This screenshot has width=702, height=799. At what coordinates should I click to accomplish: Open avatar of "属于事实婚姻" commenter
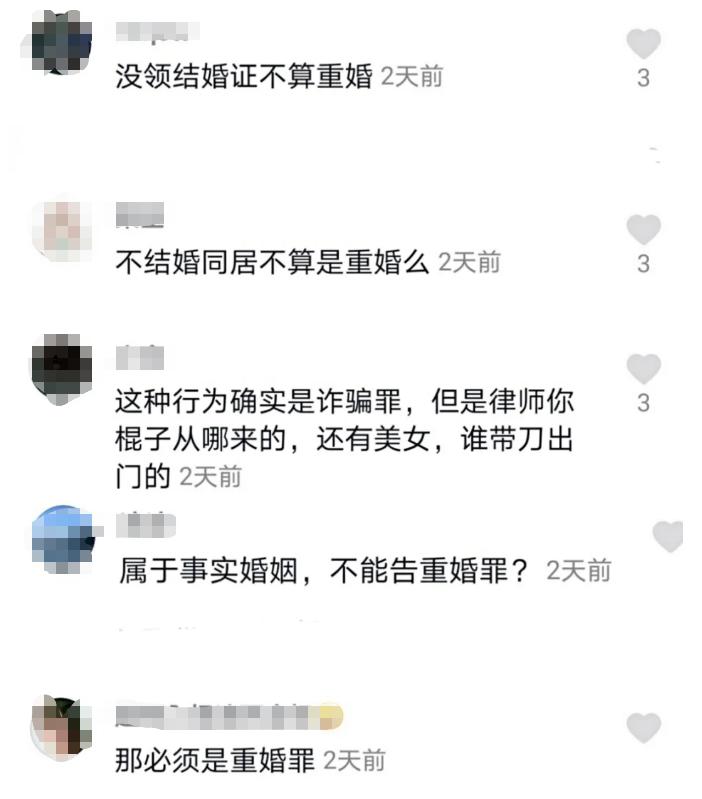[63, 540]
